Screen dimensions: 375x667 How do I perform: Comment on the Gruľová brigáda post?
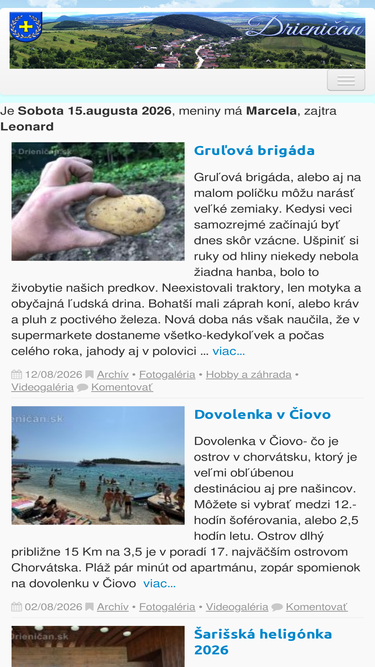(x=122, y=388)
